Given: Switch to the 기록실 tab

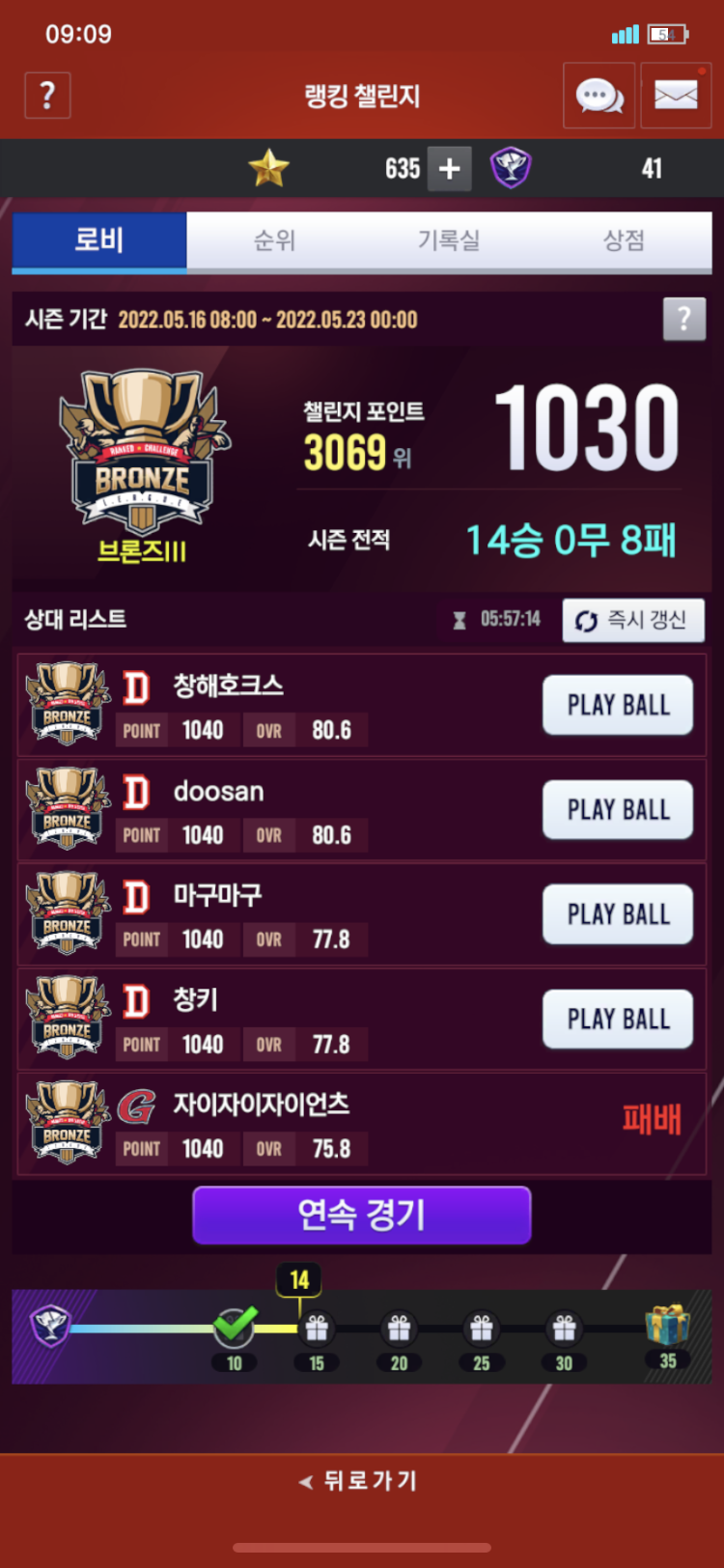Looking at the screenshot, I should point(449,240).
